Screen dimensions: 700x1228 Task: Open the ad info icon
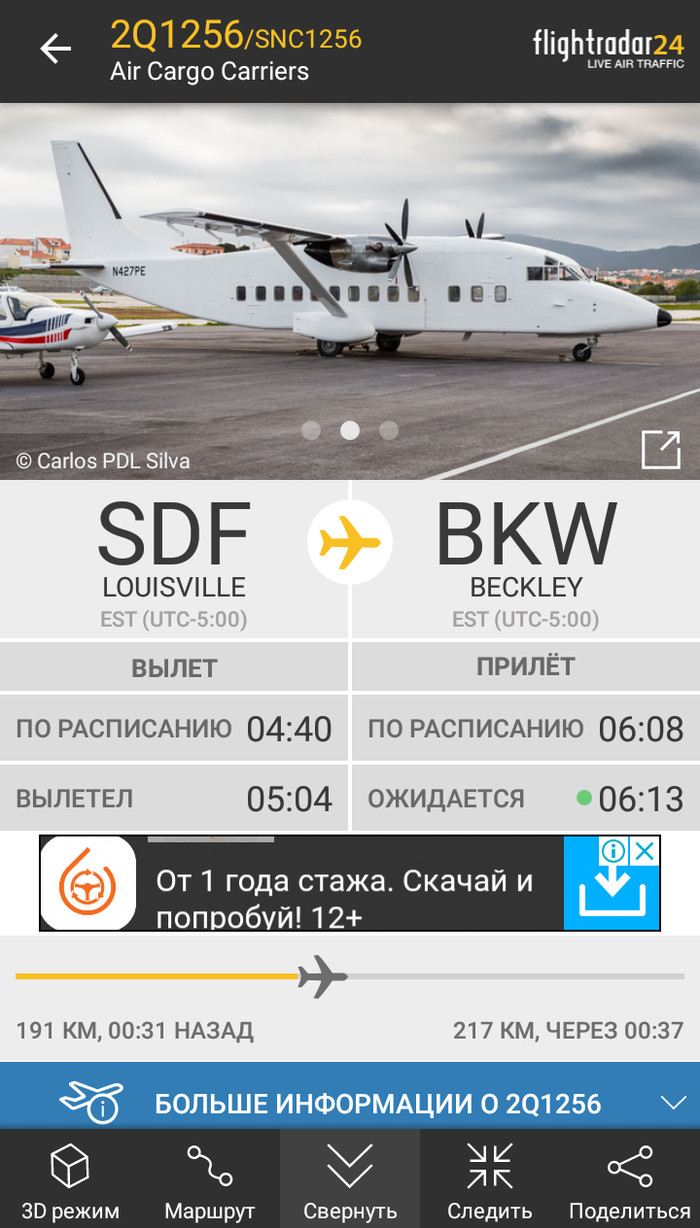(x=615, y=851)
